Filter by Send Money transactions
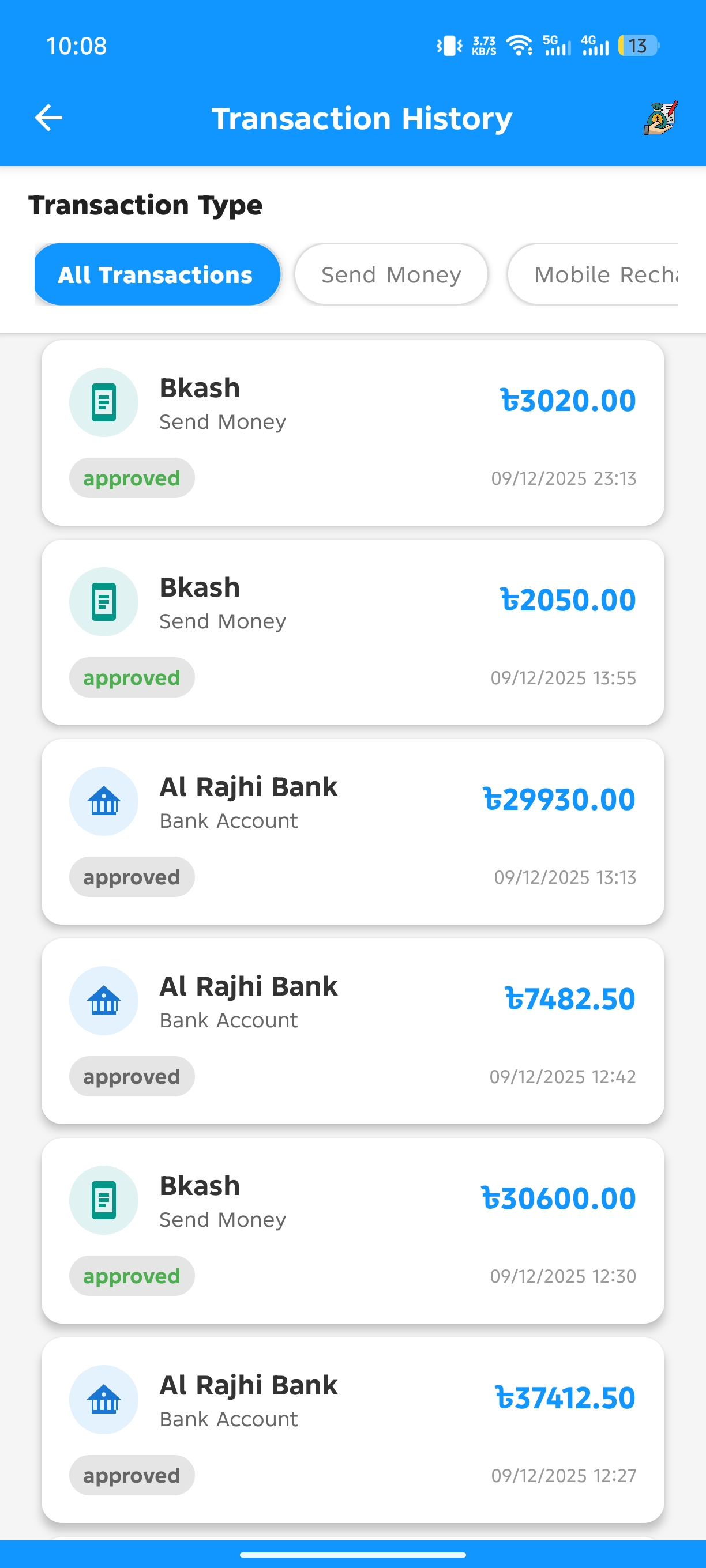706x1568 pixels. [390, 274]
